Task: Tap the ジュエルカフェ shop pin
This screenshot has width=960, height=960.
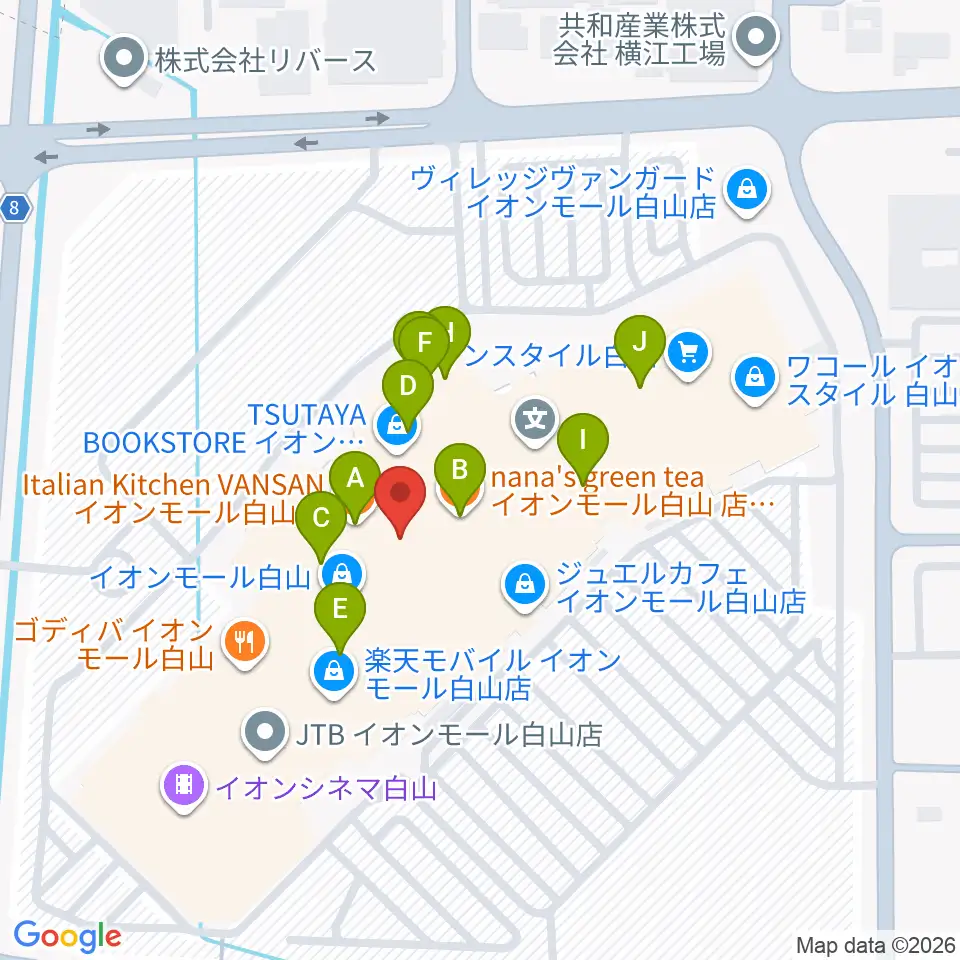Action: [525, 587]
